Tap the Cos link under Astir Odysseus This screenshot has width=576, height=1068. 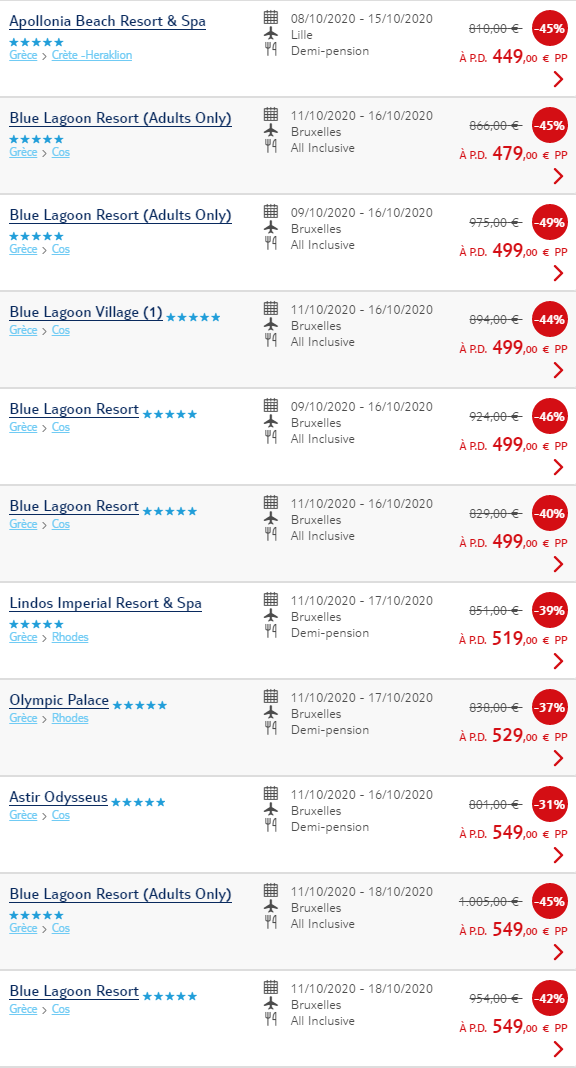click(x=61, y=815)
